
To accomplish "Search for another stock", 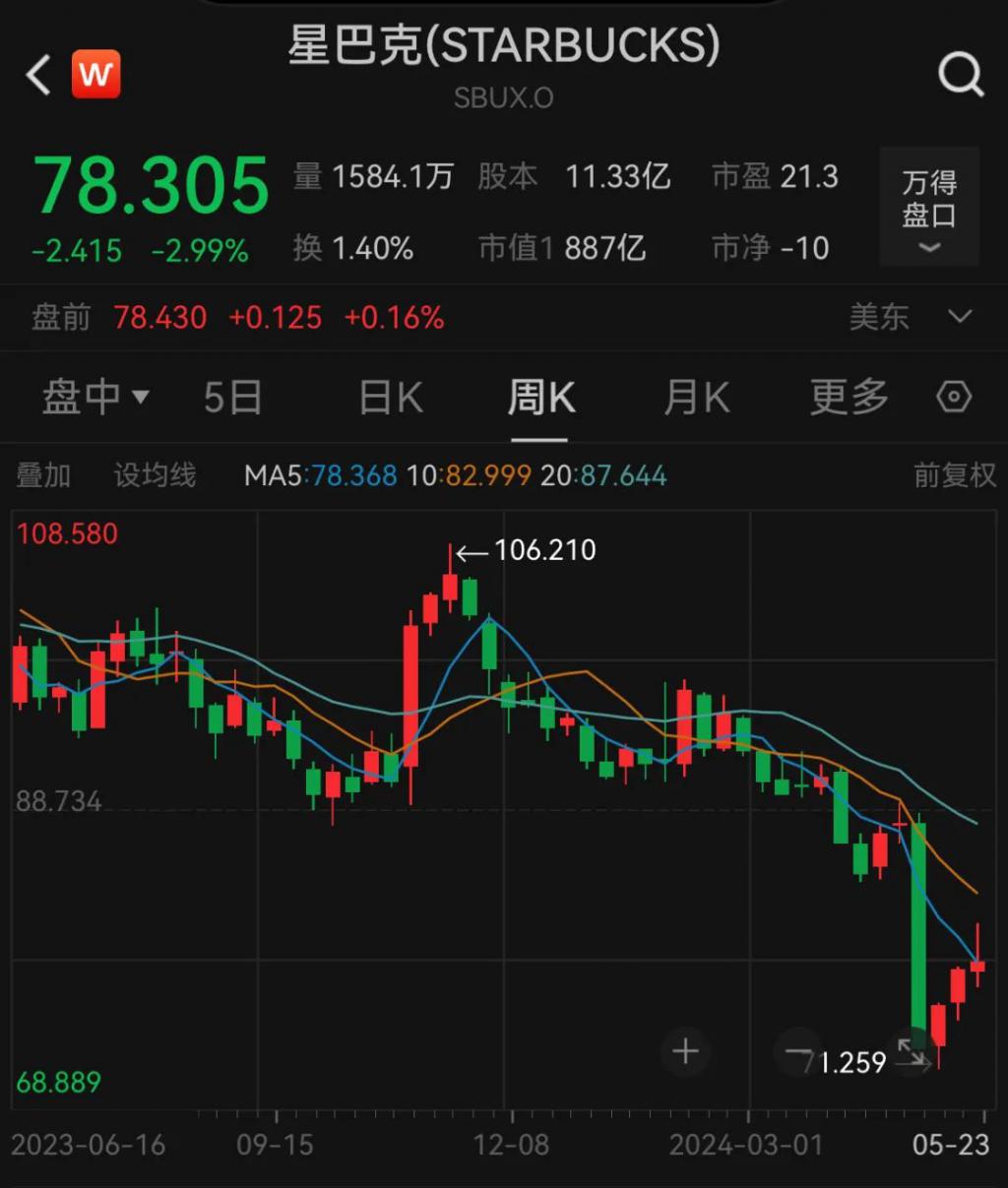I will pyautogui.click(x=960, y=74).
